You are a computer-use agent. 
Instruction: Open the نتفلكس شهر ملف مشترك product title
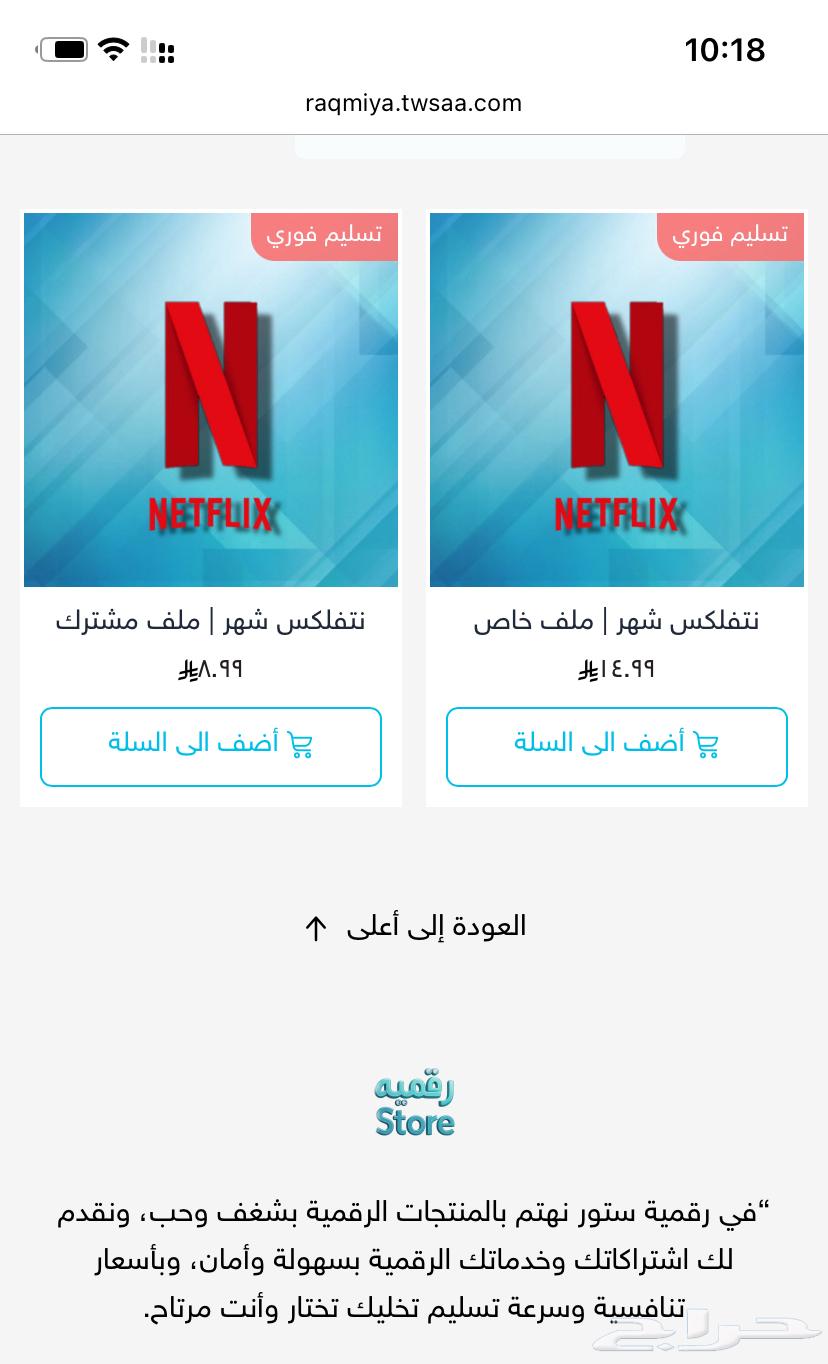210,620
